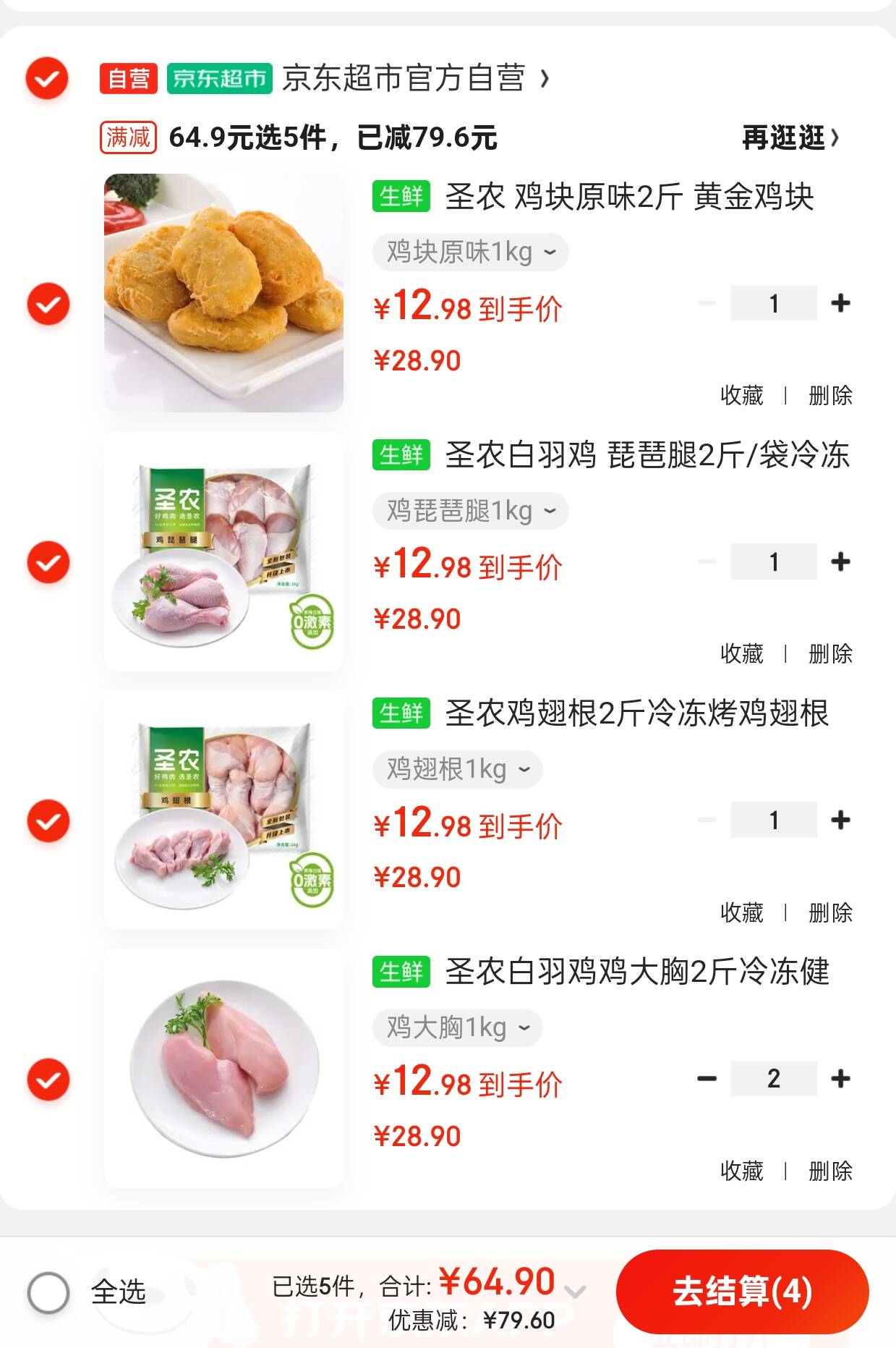Tap 再逛逛 to browse more deals
This screenshot has height=1348, width=896.
click(790, 137)
